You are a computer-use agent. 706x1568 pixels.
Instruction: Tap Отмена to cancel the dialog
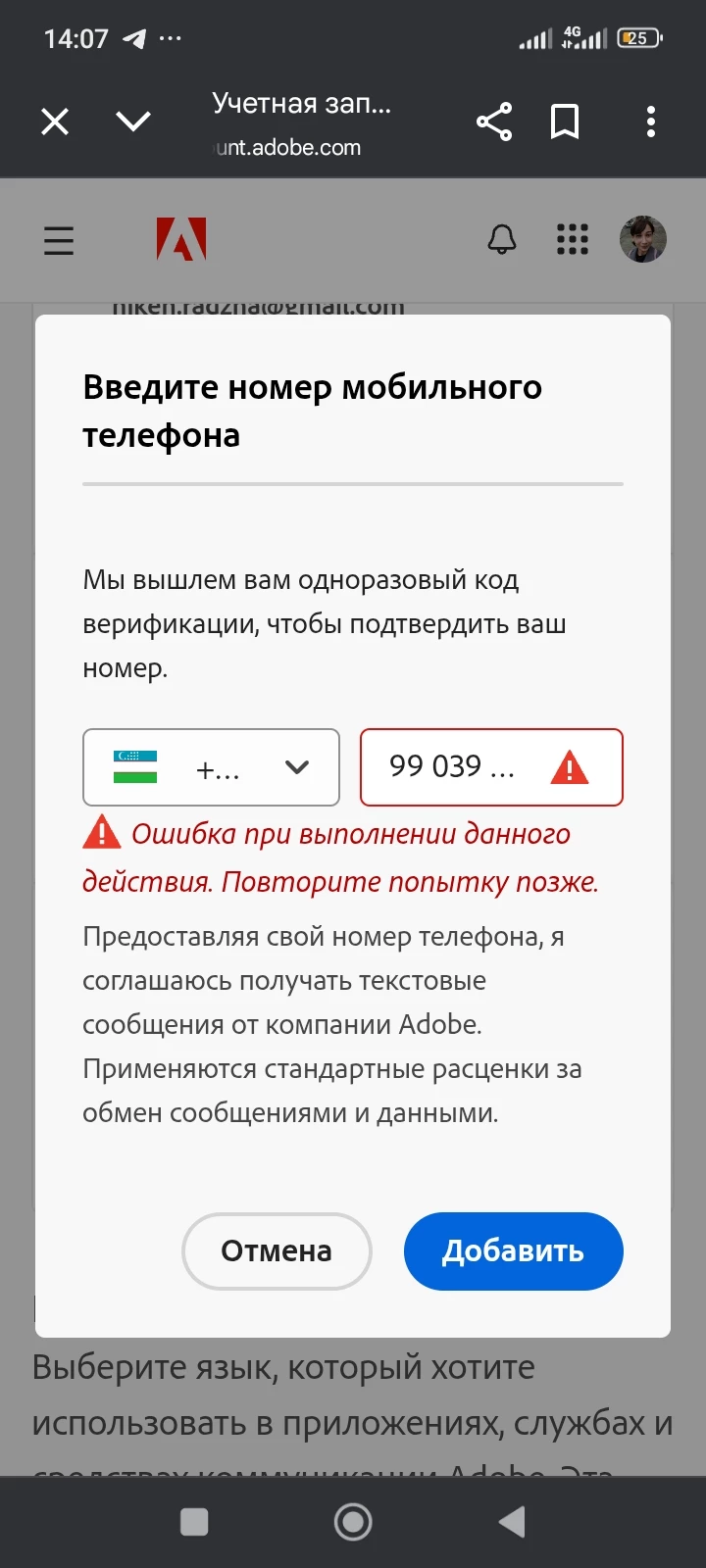click(x=277, y=1251)
